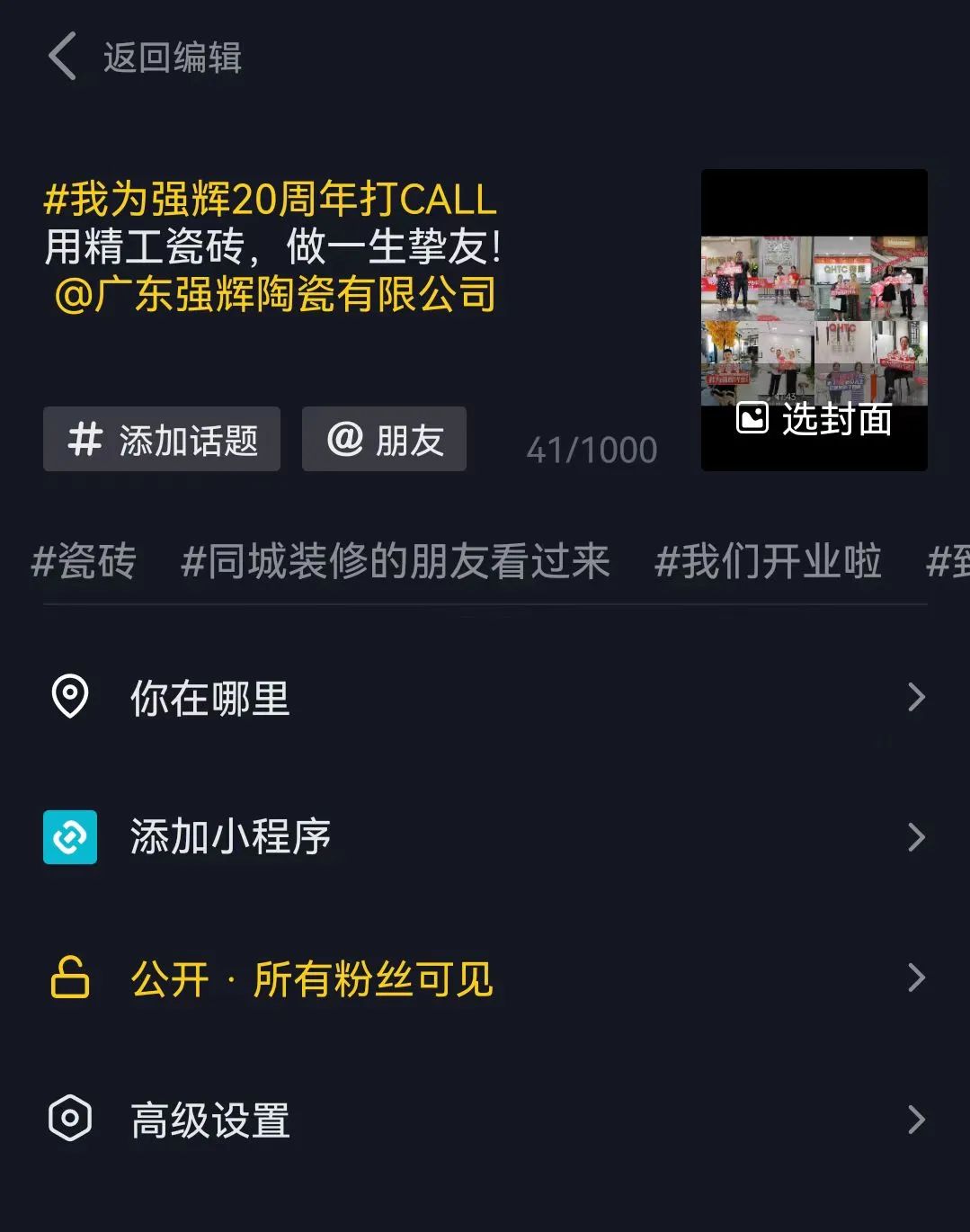The width and height of the screenshot is (970, 1232).
Task: Expand the 你在哪里 location row
Action: [915, 697]
